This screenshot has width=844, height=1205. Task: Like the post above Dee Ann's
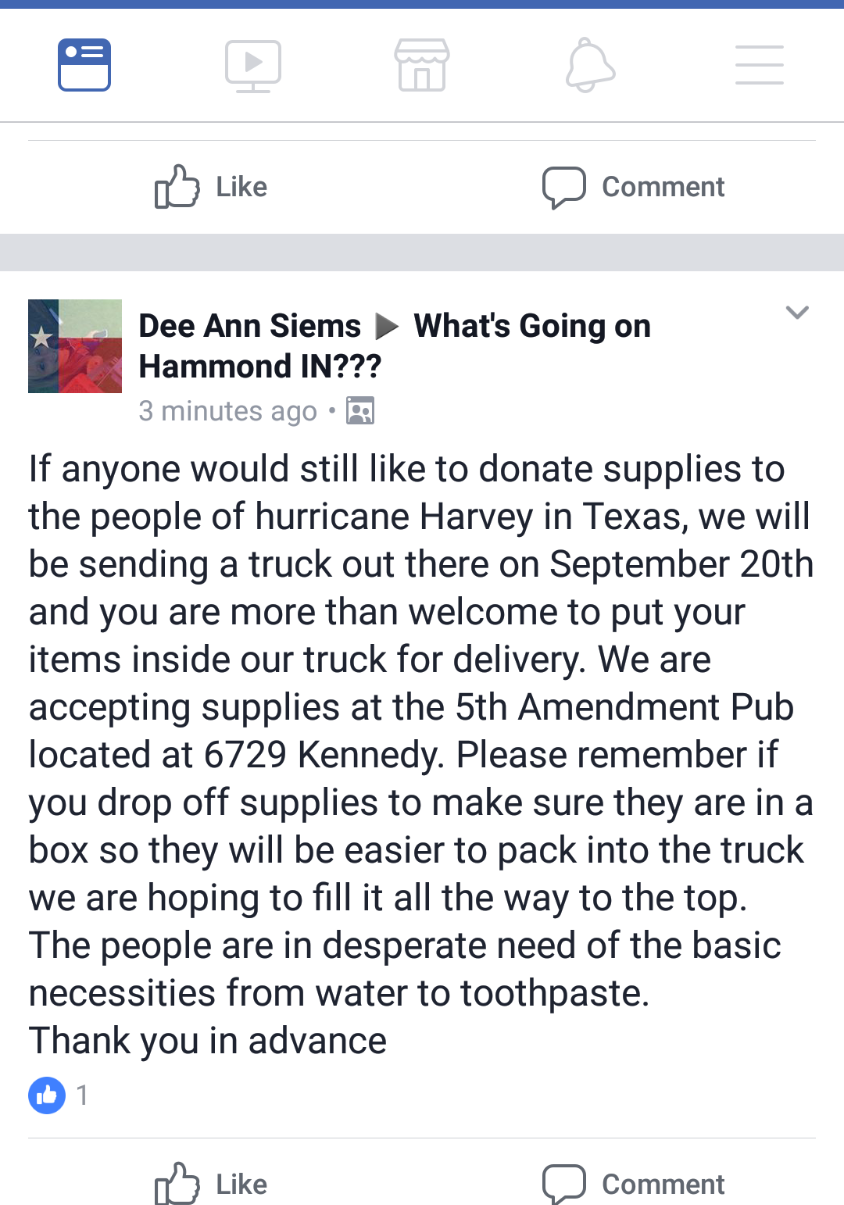point(211,187)
